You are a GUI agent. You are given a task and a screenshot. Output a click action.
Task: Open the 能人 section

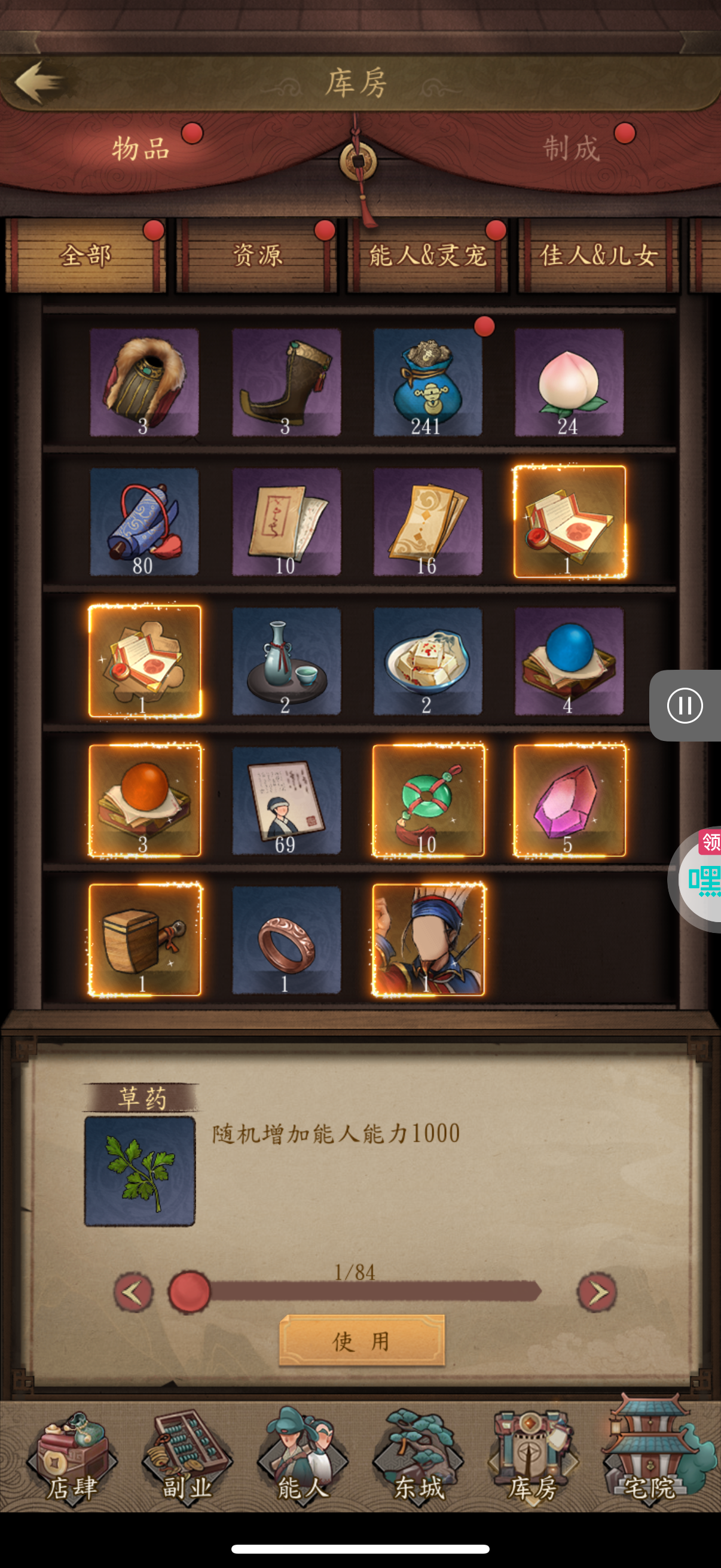pyautogui.click(x=303, y=1458)
